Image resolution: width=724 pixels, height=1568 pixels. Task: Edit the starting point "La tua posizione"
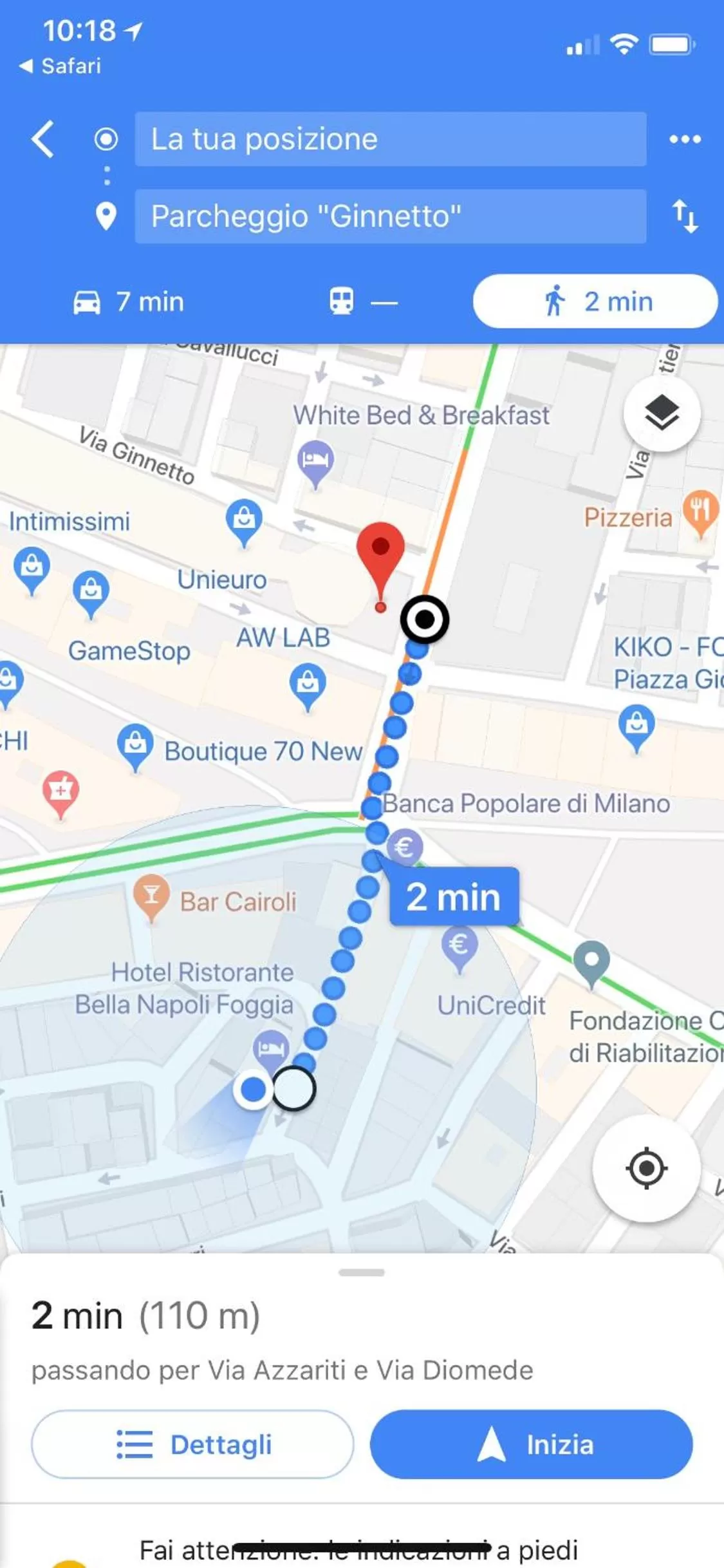[390, 139]
